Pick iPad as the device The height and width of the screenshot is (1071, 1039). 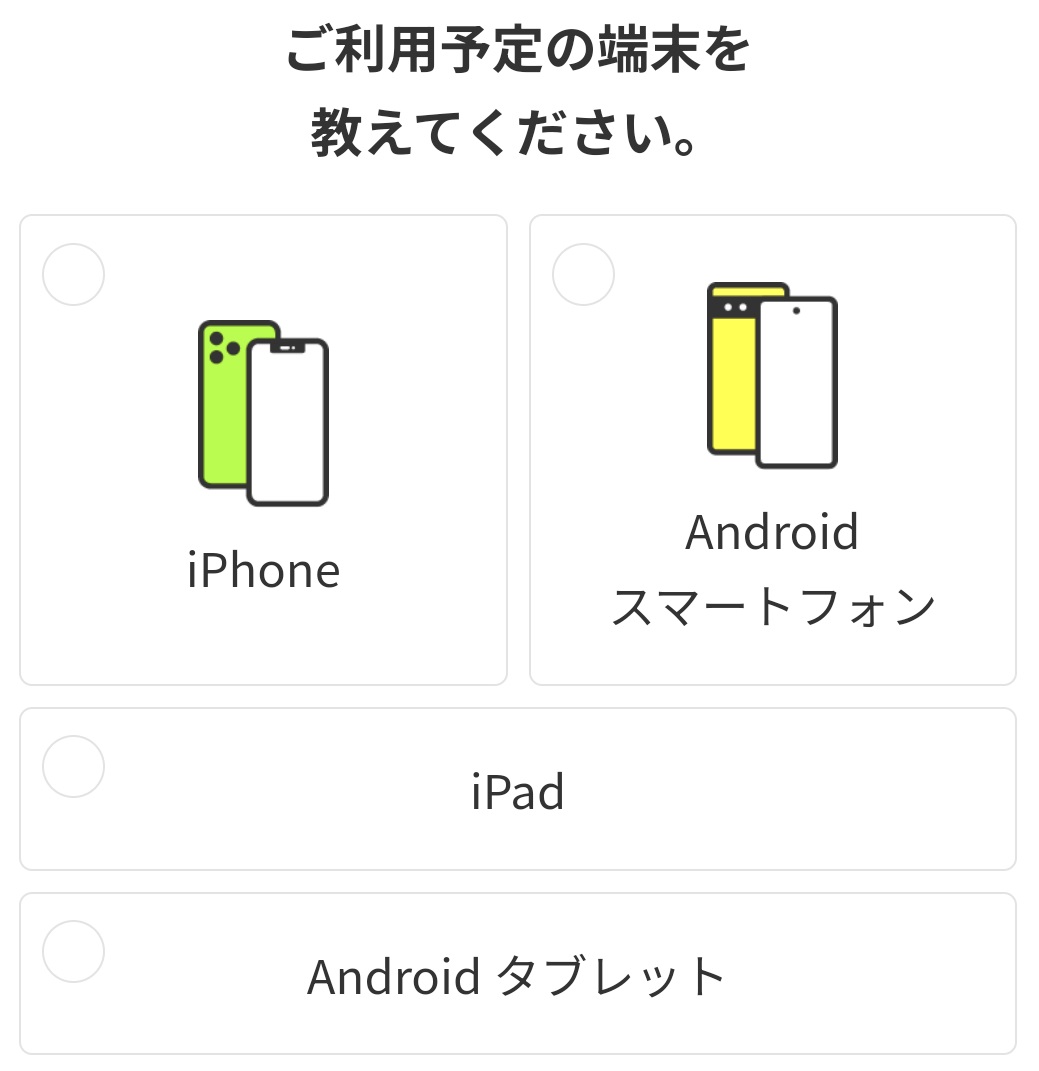tap(517, 790)
